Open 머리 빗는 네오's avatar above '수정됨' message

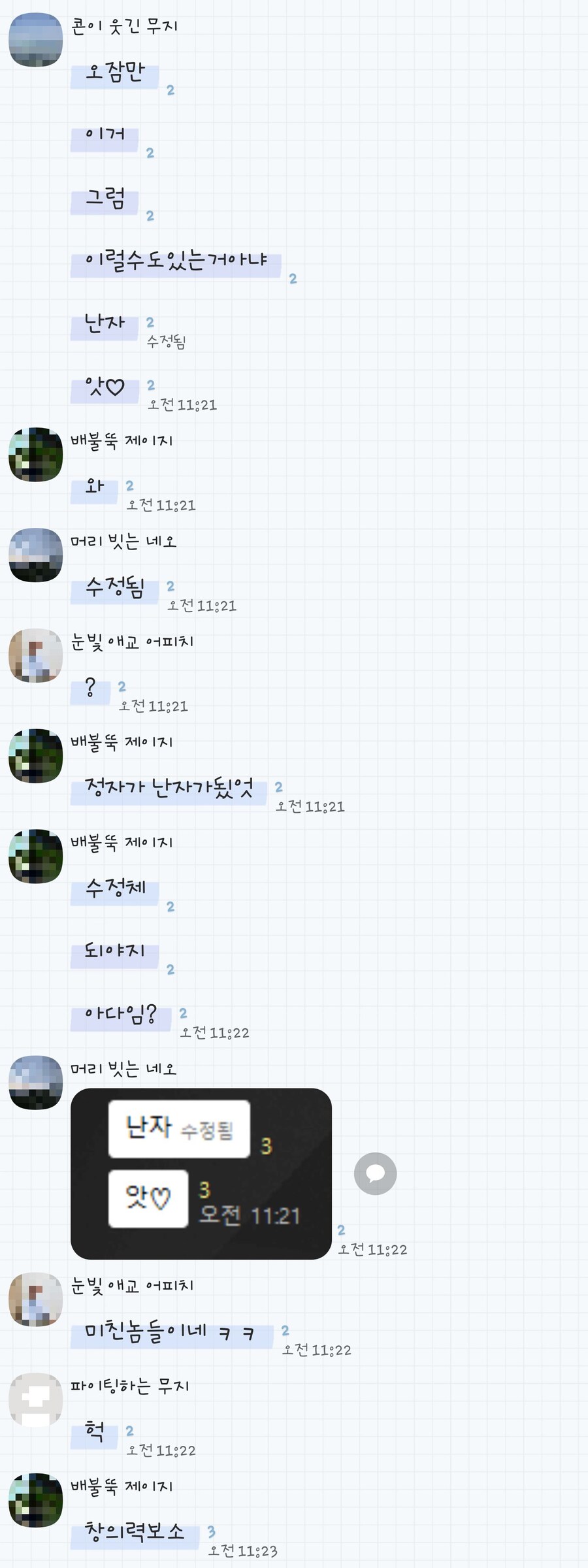(x=35, y=555)
